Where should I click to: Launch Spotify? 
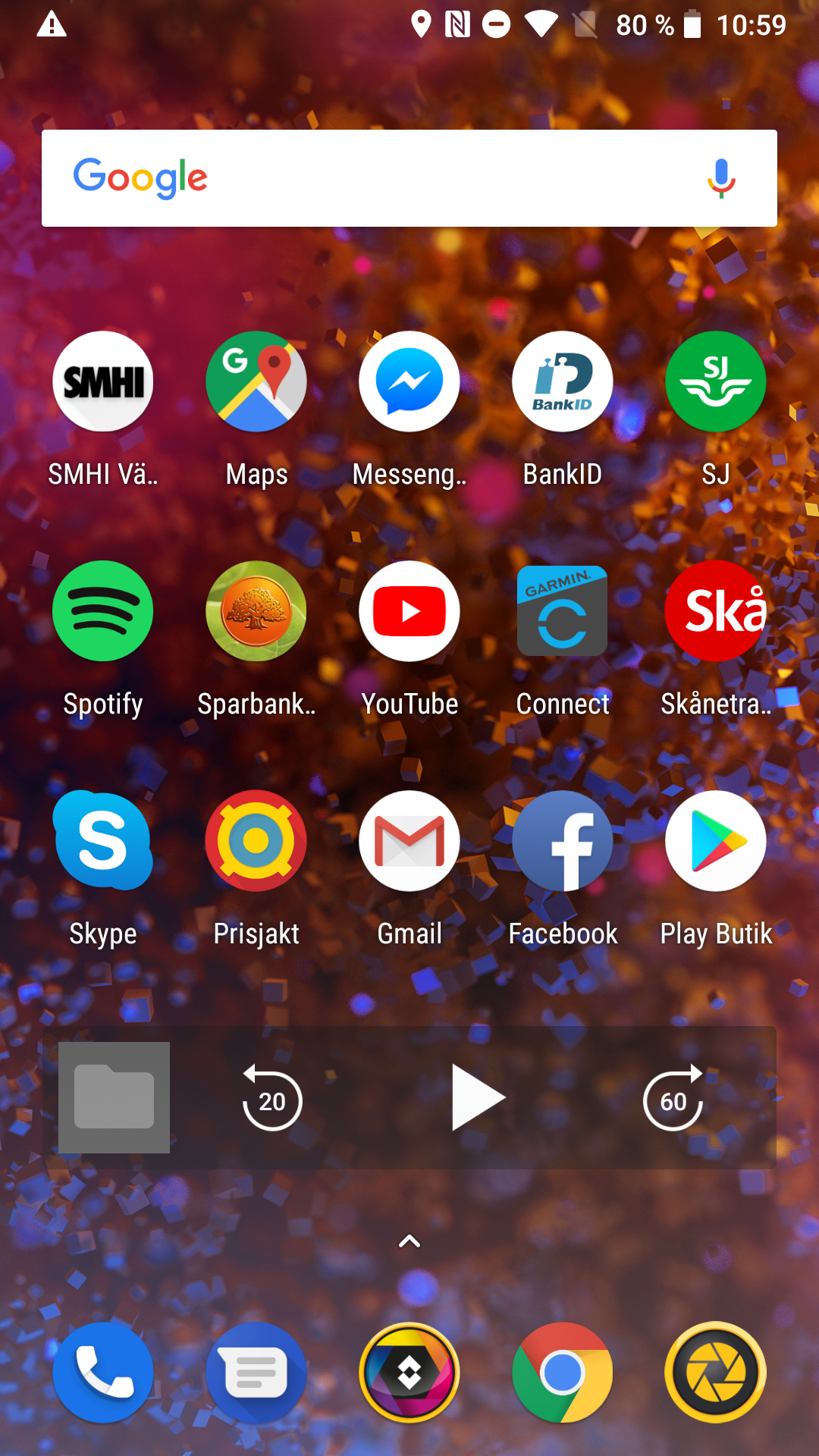coord(103,611)
